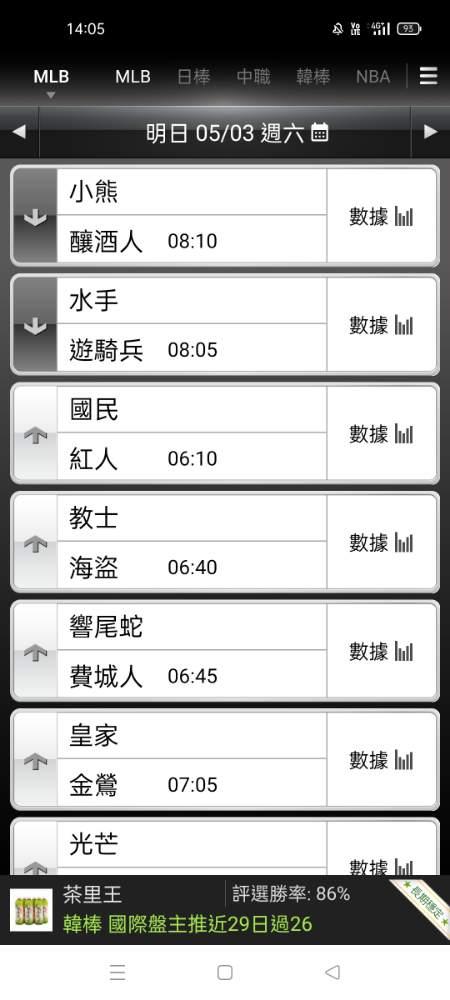
Task: Switch to the NBA tab
Action: pyautogui.click(x=373, y=77)
